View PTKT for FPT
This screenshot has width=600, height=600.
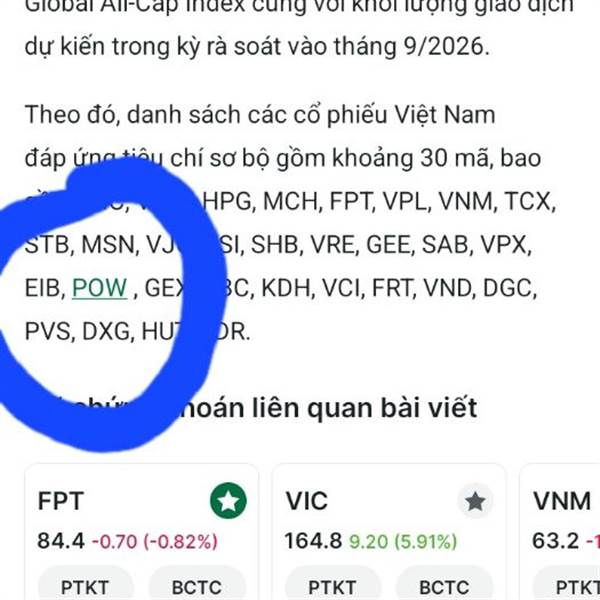[x=83, y=587]
